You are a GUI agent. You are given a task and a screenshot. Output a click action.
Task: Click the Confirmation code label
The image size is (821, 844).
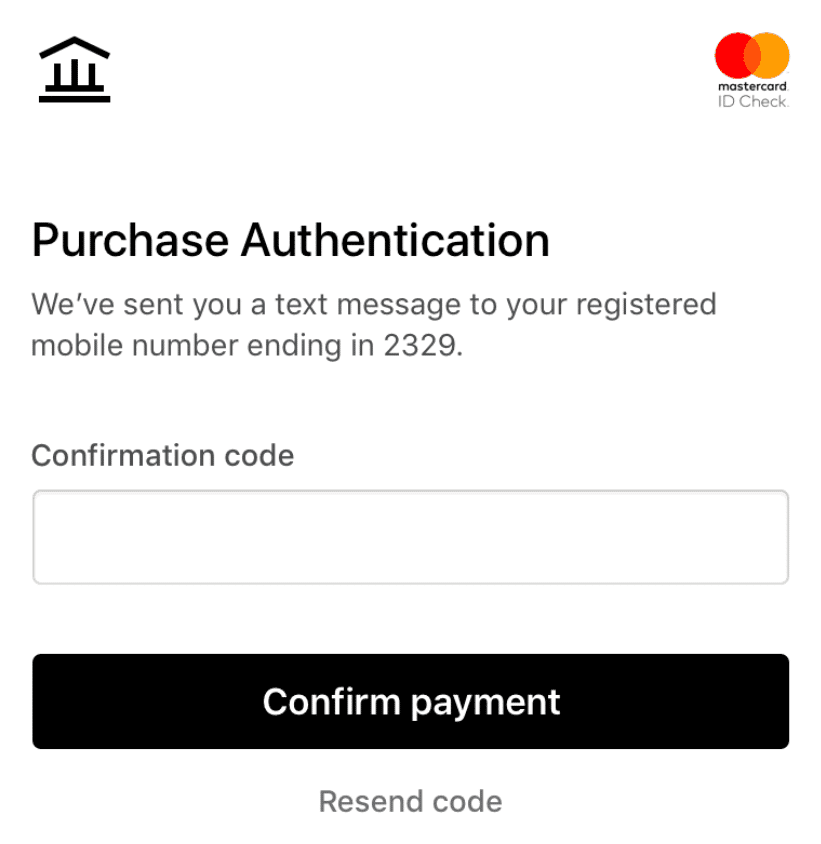163,456
